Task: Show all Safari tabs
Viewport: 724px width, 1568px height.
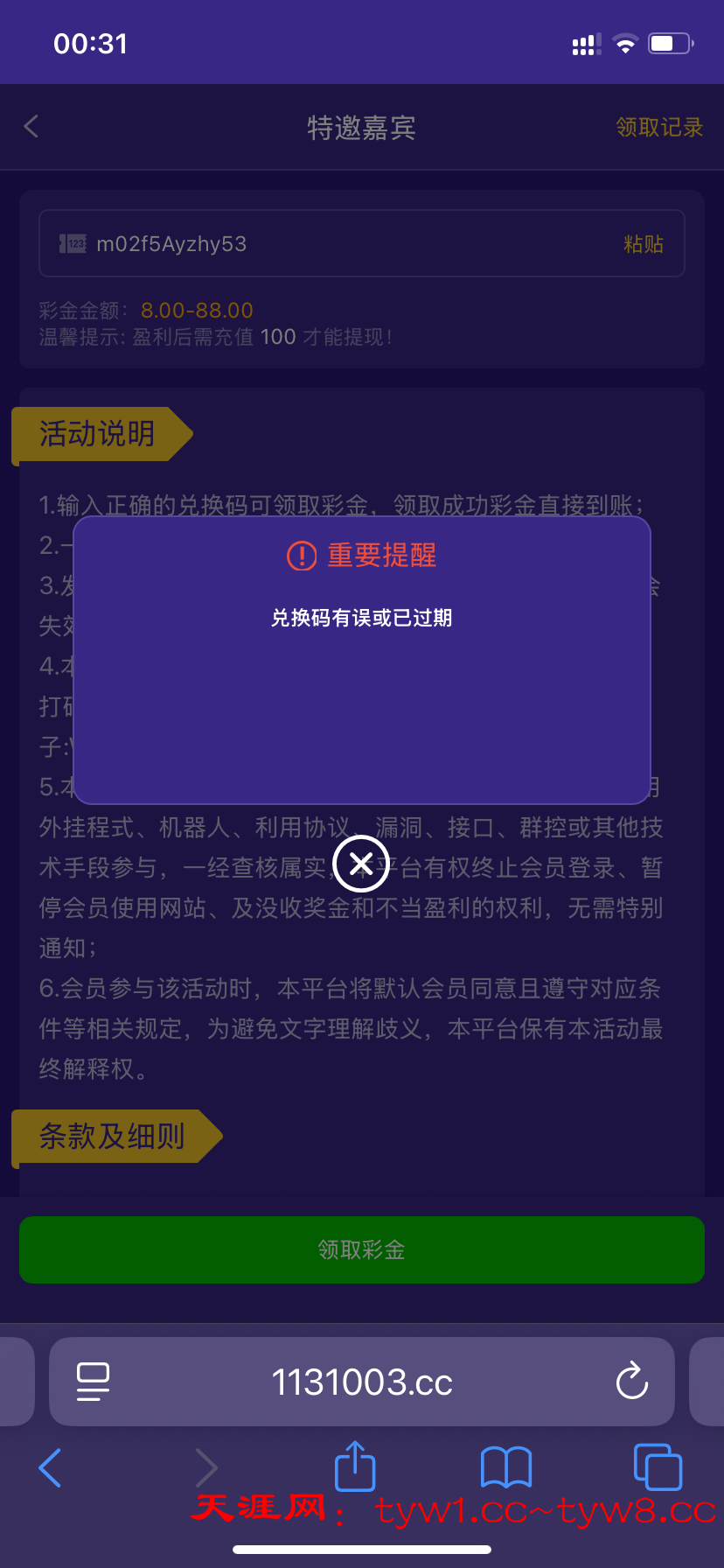Action: pos(657,1466)
